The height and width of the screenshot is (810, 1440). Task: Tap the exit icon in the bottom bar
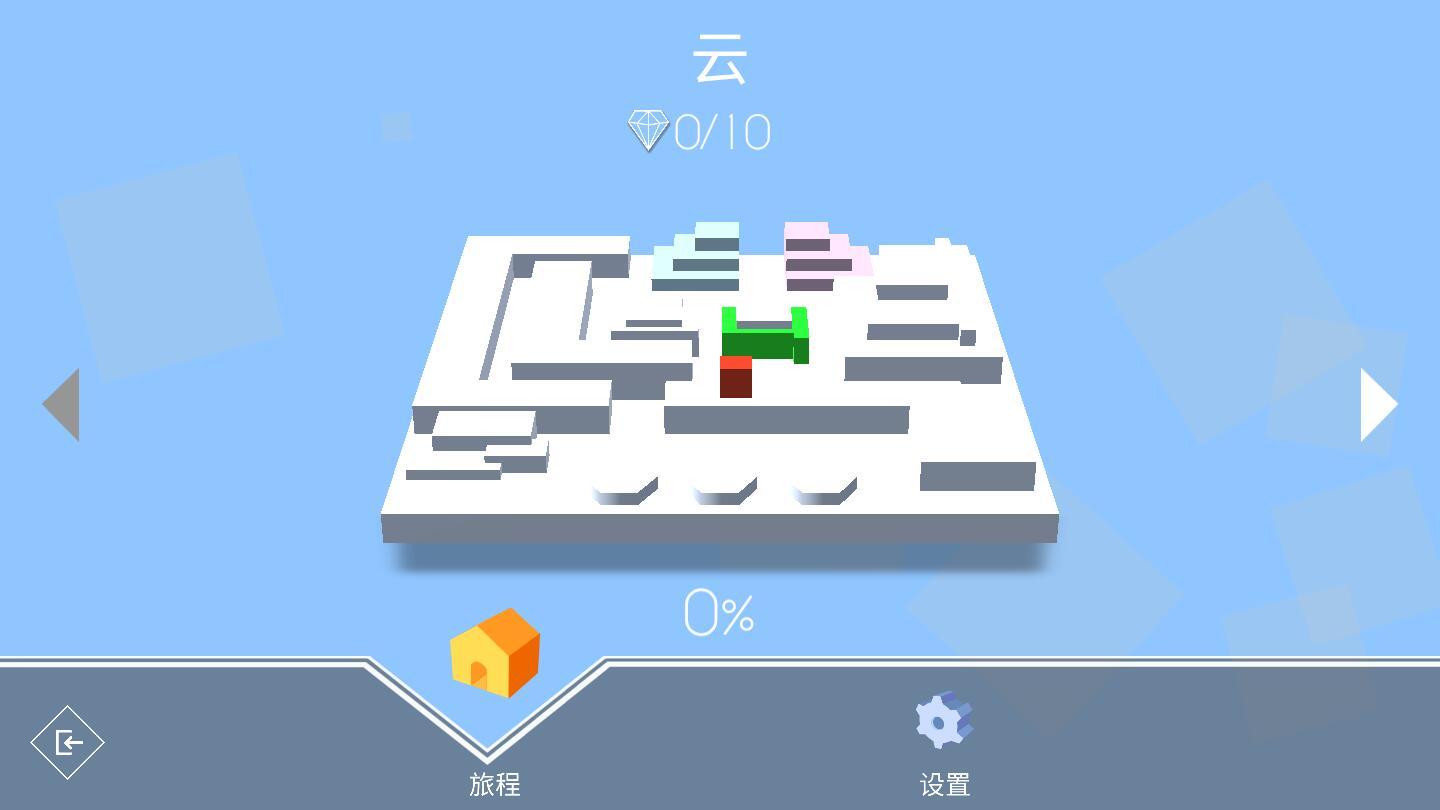click(67, 742)
